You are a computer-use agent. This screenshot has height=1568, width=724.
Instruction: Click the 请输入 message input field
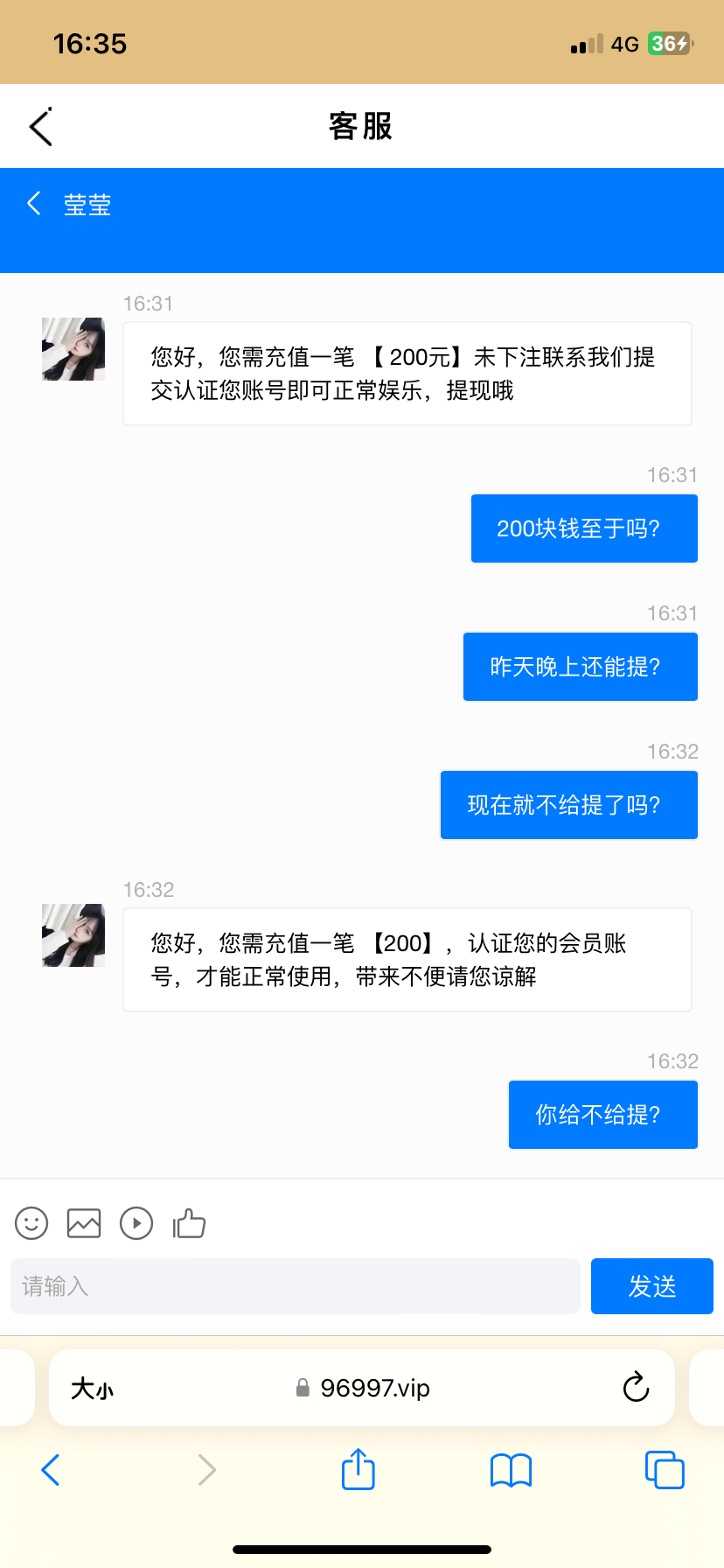295,1285
